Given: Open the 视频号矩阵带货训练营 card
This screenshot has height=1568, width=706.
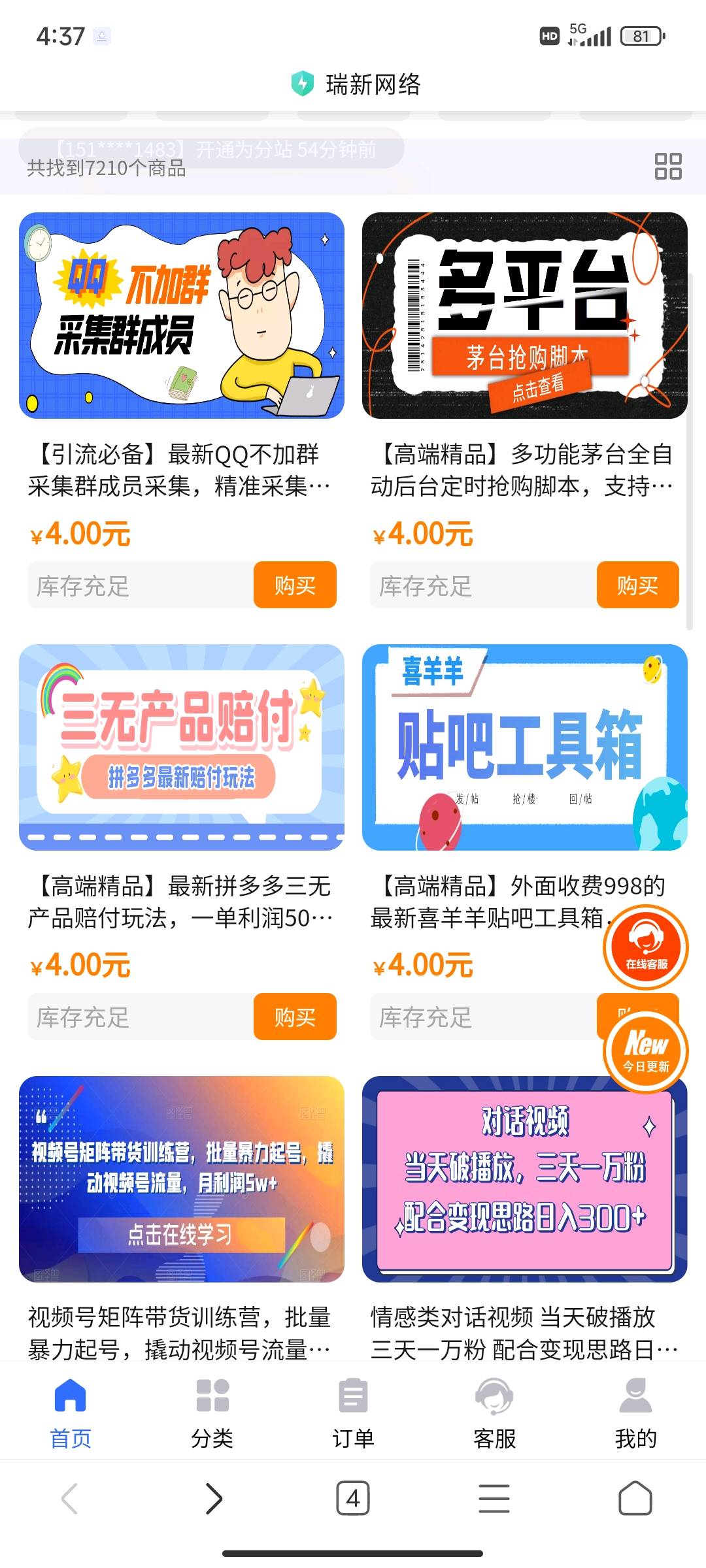Looking at the screenshot, I should (182, 1179).
